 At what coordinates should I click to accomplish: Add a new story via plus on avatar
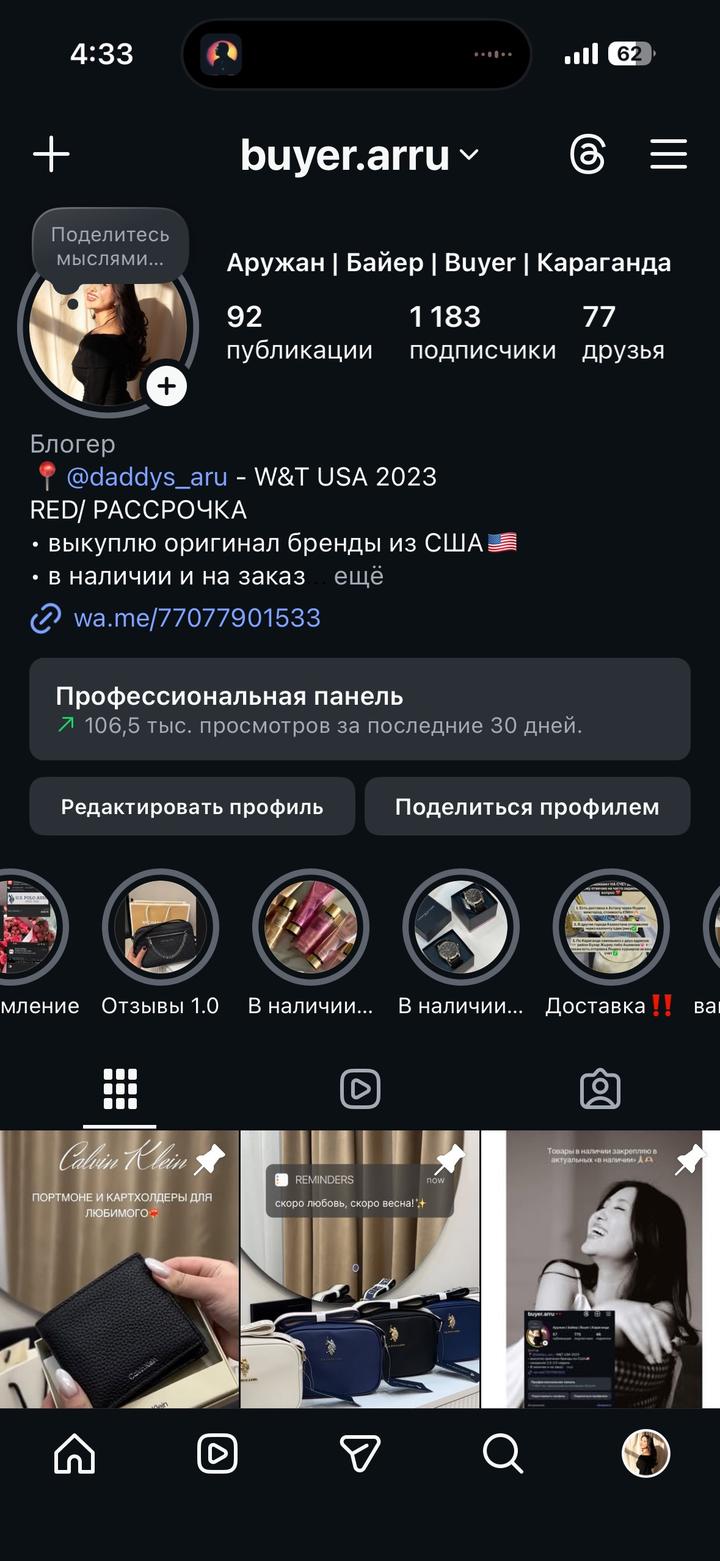(166, 385)
